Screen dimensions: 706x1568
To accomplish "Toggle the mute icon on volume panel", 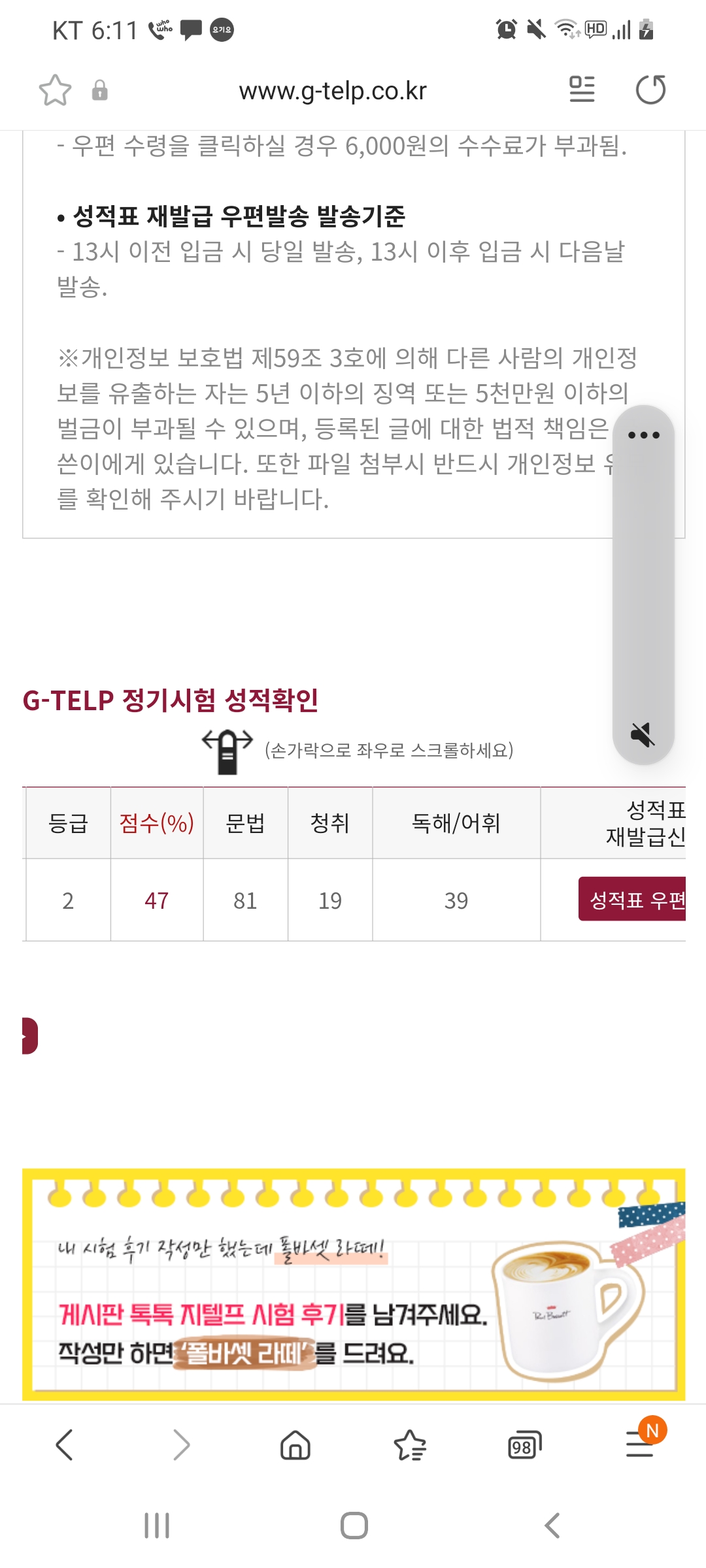I will pyautogui.click(x=643, y=734).
